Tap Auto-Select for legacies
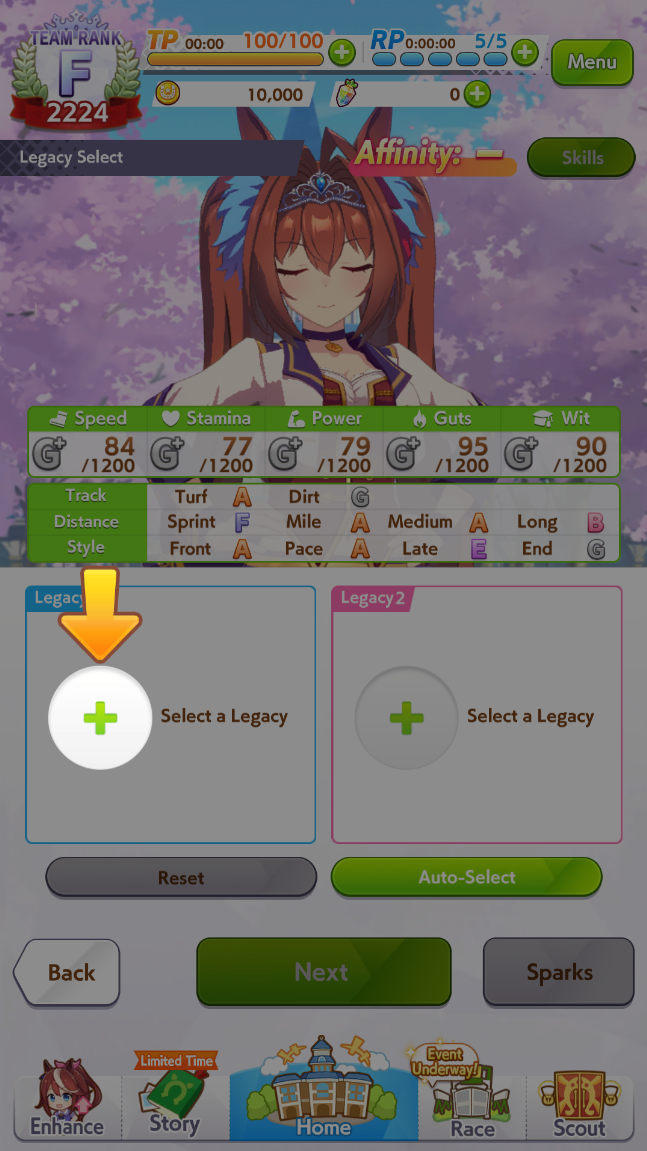647x1151 pixels. tap(466, 877)
